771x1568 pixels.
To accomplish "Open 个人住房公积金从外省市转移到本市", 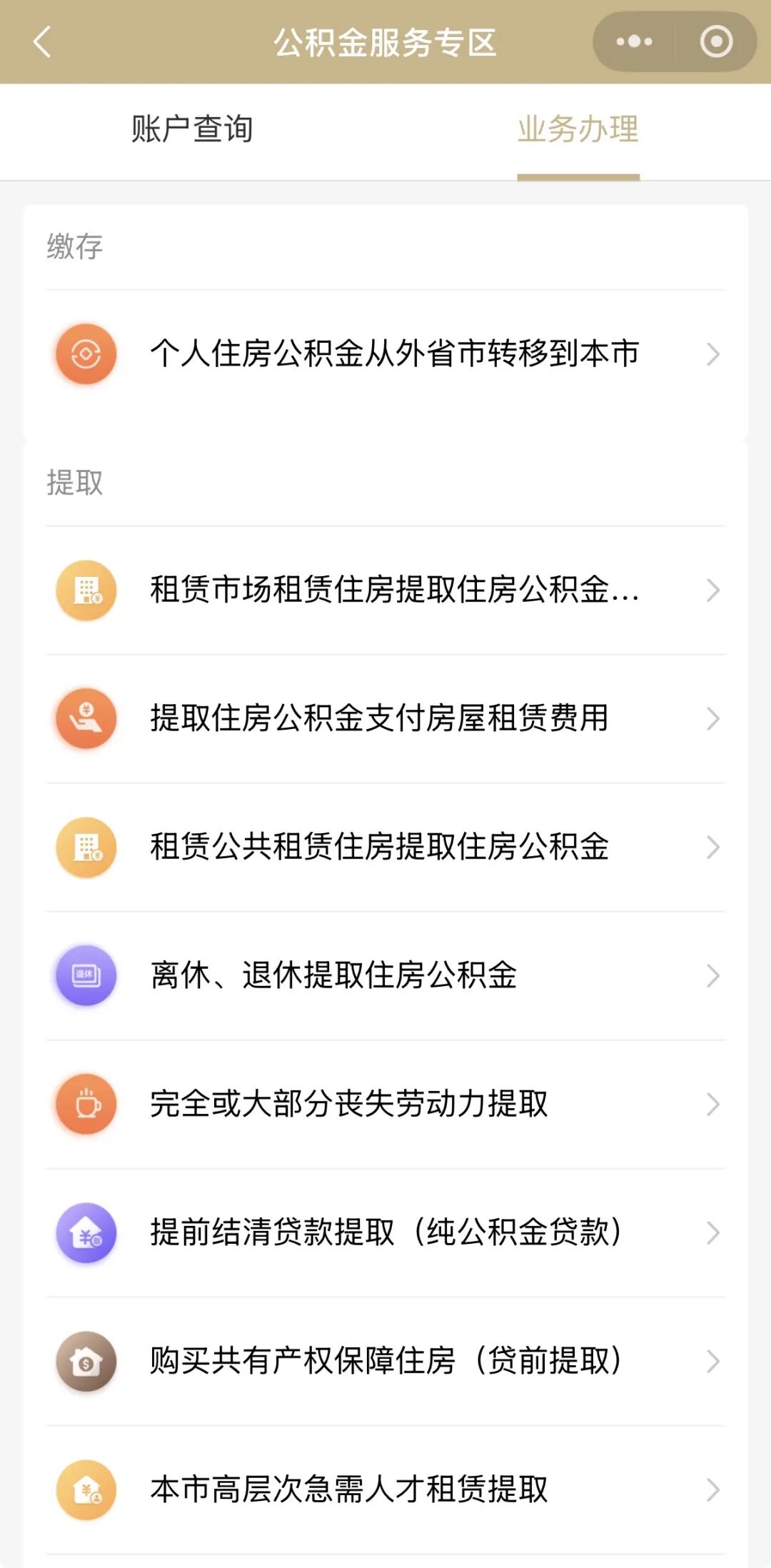I will [x=385, y=354].
